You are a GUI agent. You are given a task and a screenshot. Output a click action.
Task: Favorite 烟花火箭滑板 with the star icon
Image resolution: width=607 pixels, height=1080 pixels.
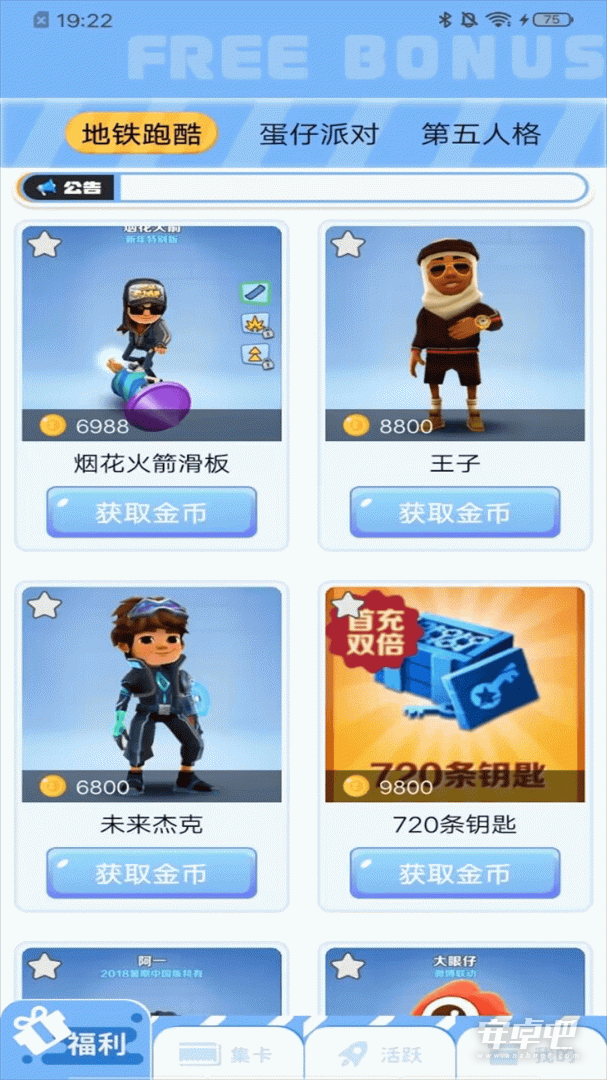(45, 244)
